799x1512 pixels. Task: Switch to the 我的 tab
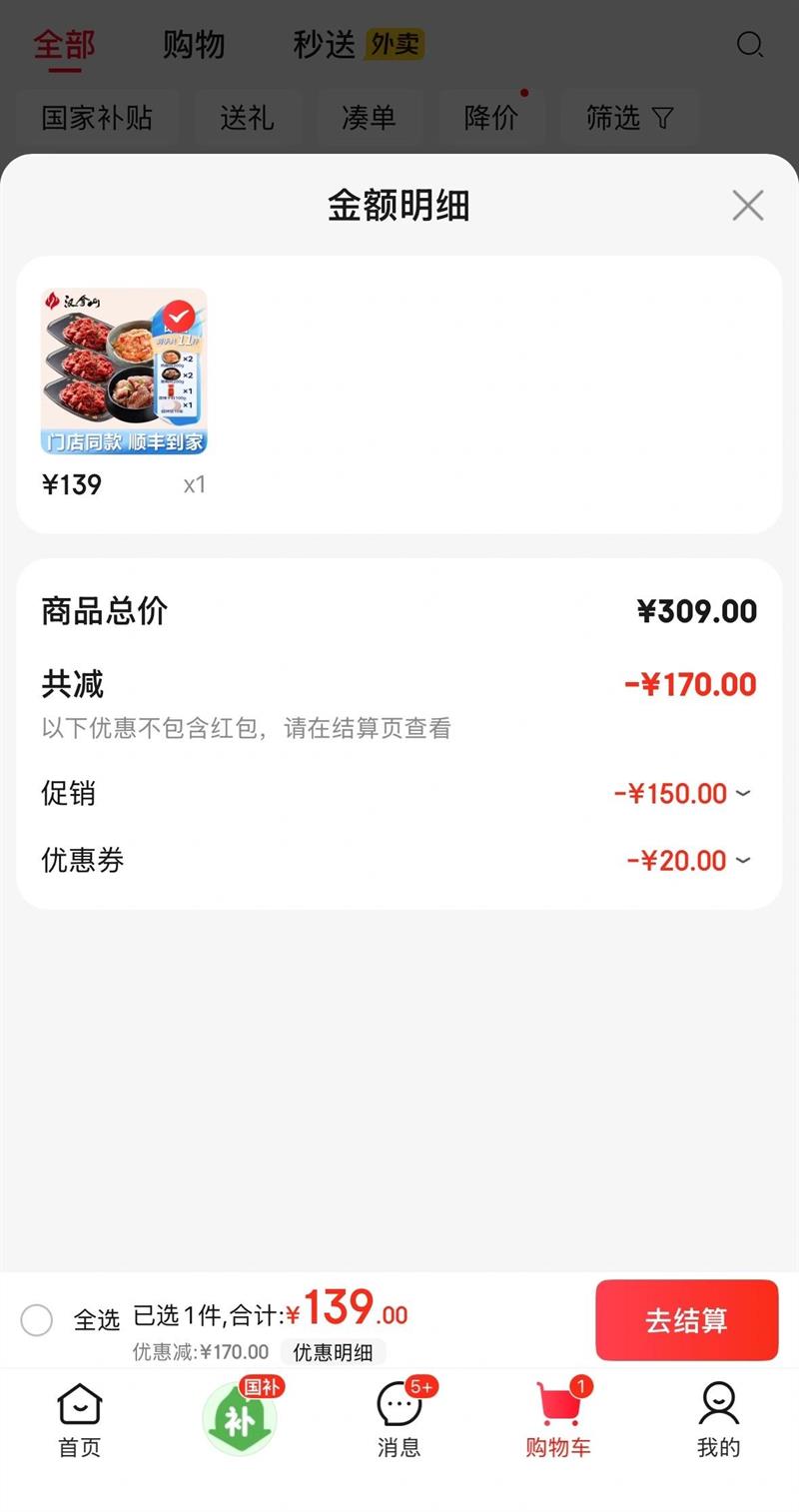tap(718, 1420)
